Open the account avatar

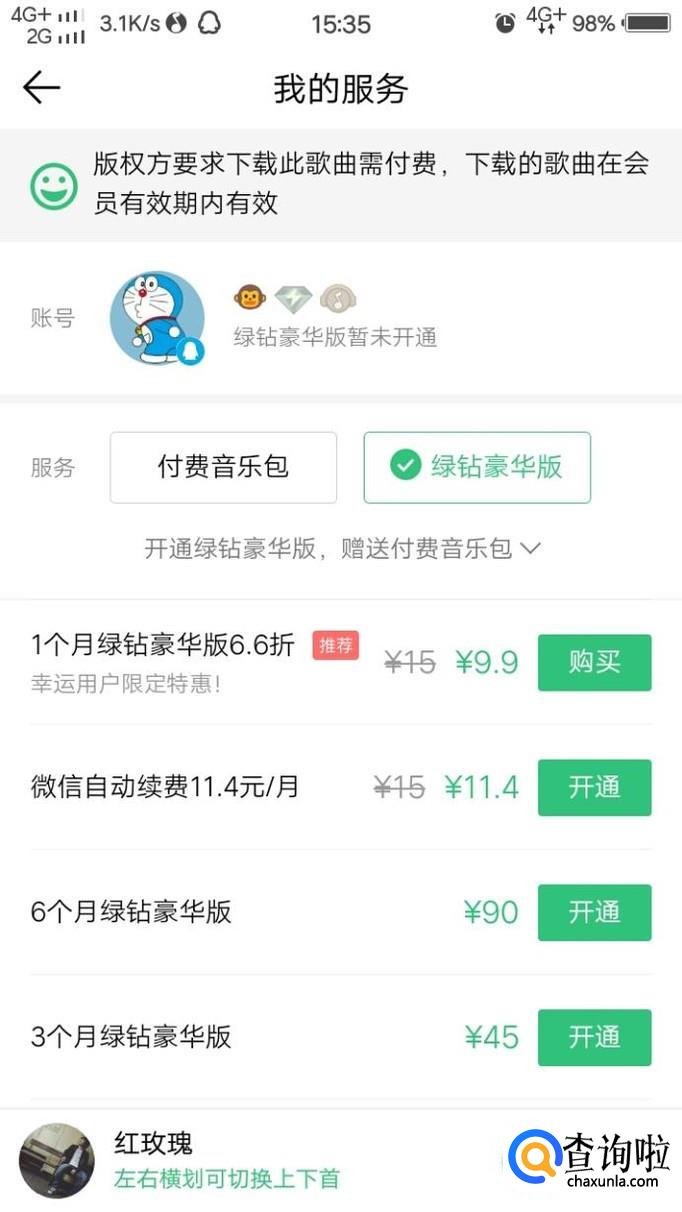pyautogui.click(x=157, y=318)
